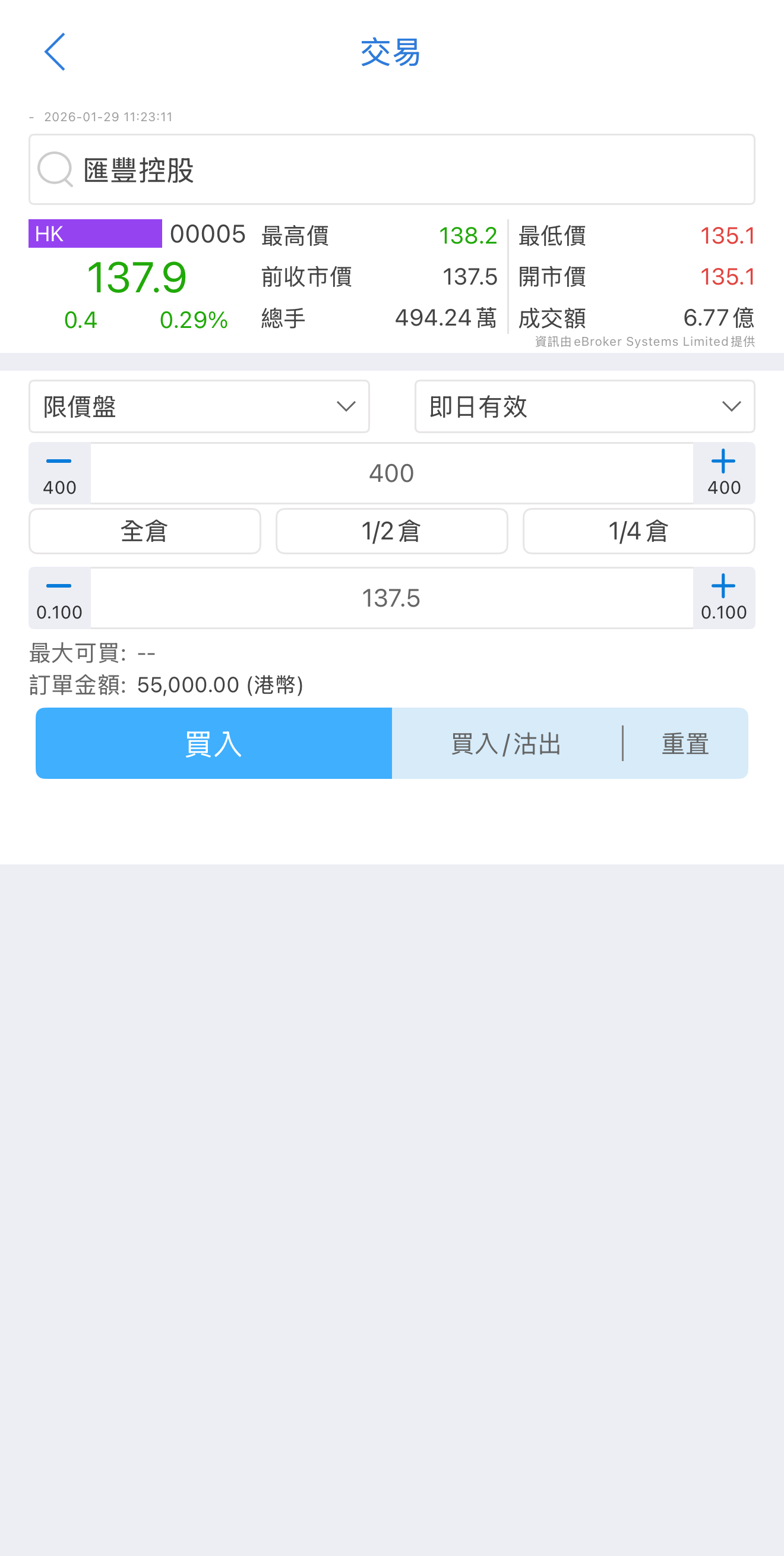This screenshot has width=784, height=1556.
Task: Decrease quantity by 400 shares
Action: point(59,473)
